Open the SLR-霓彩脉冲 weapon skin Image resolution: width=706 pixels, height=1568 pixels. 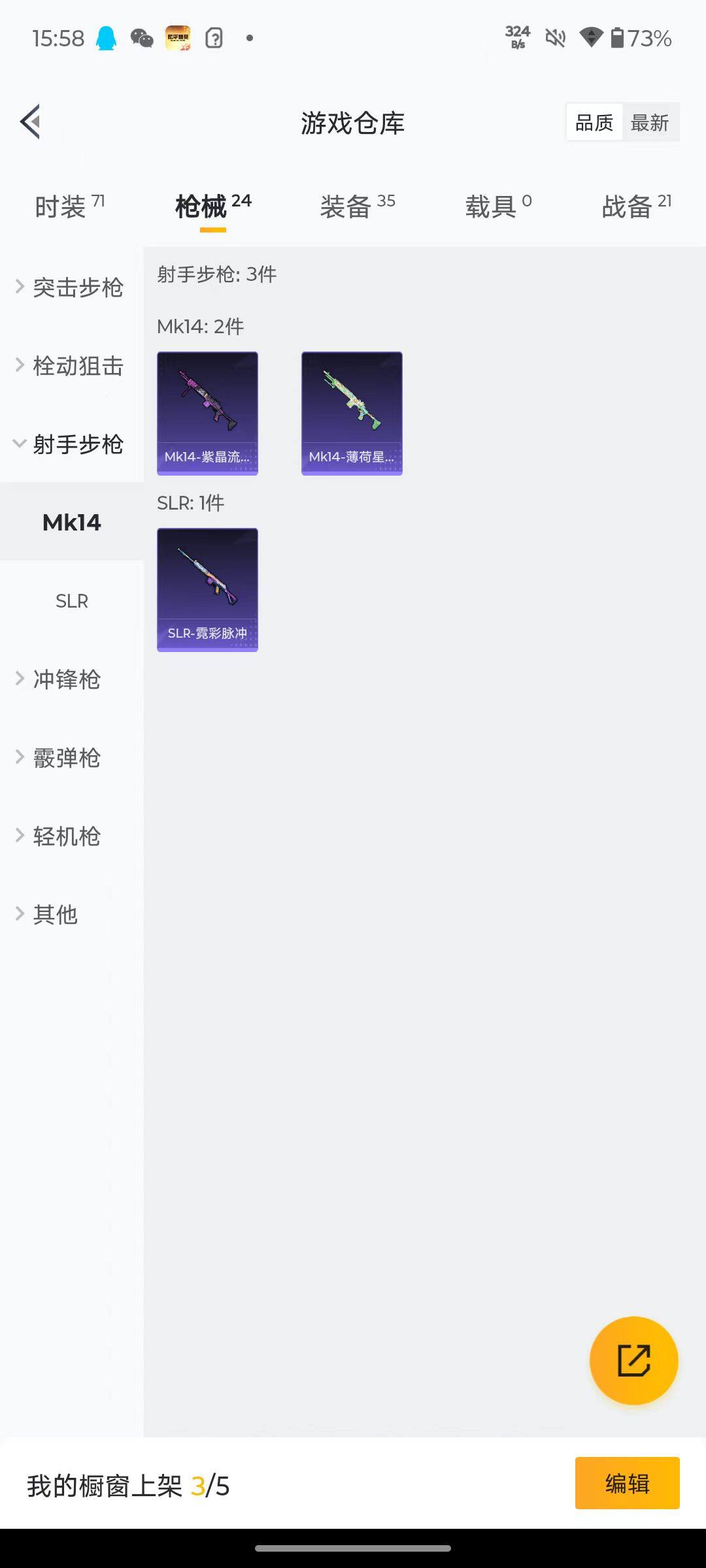[x=207, y=589]
